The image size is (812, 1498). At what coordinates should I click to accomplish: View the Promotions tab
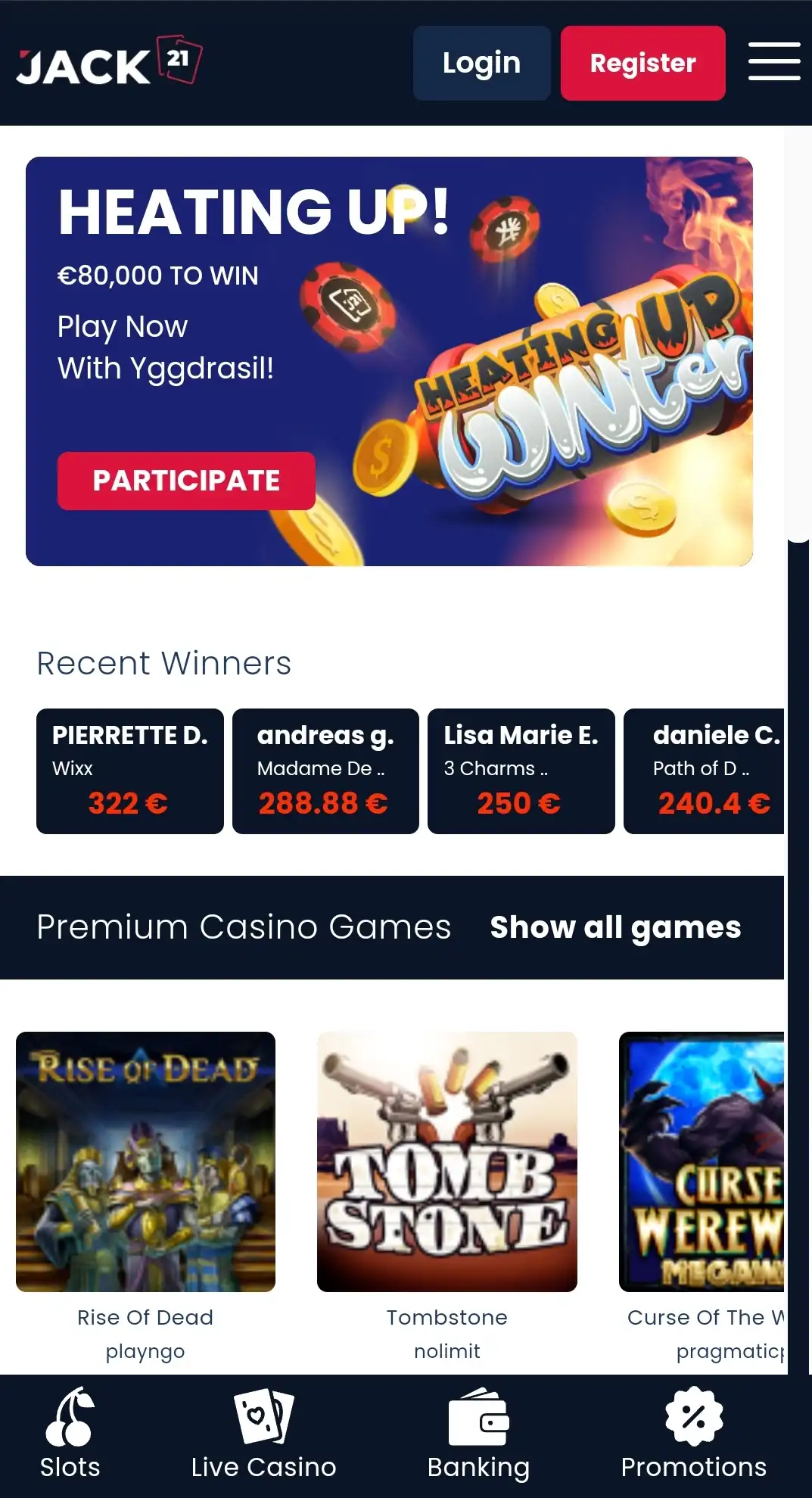click(x=693, y=1434)
